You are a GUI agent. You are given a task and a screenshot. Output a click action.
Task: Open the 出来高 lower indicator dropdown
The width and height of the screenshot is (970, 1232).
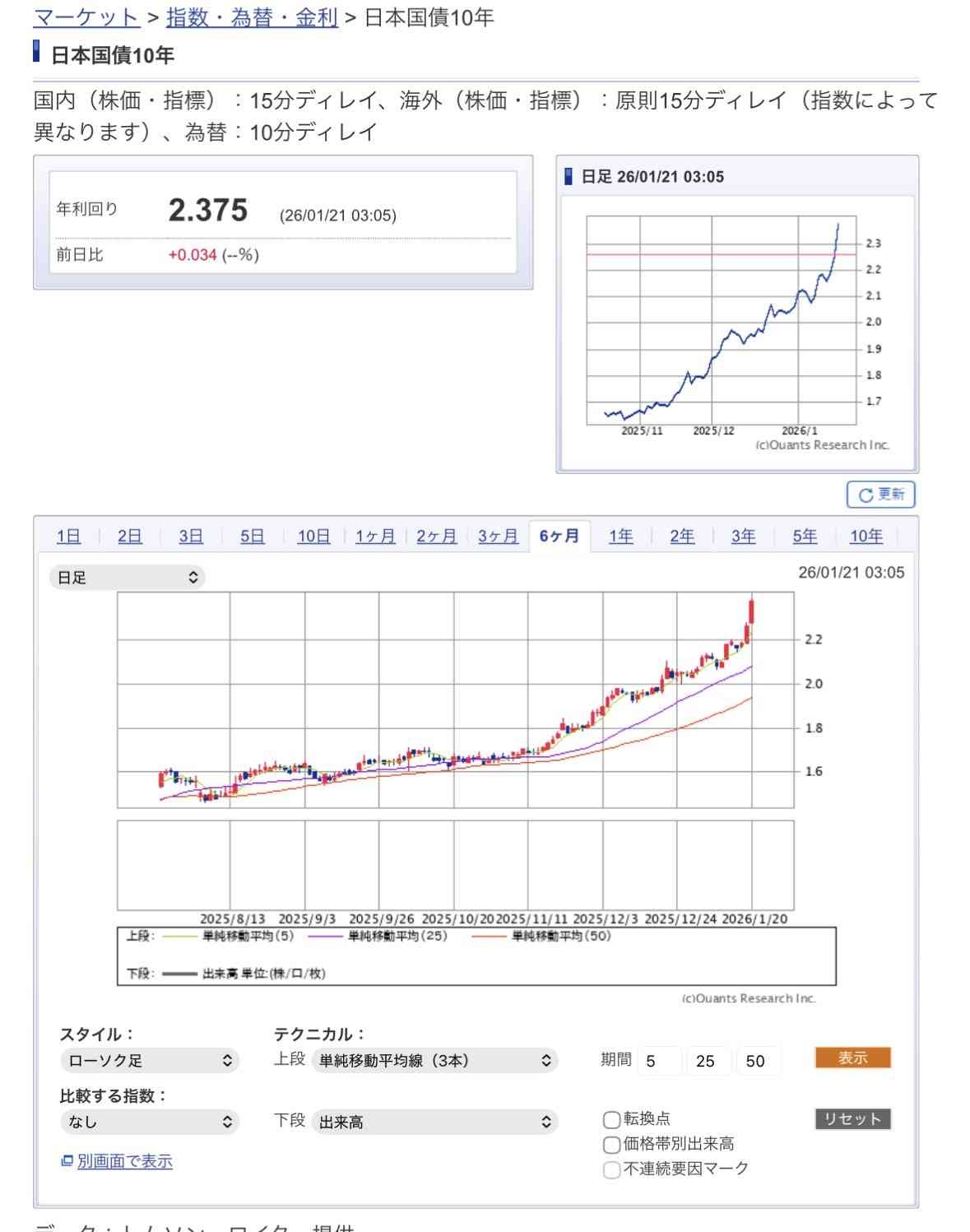(434, 1122)
